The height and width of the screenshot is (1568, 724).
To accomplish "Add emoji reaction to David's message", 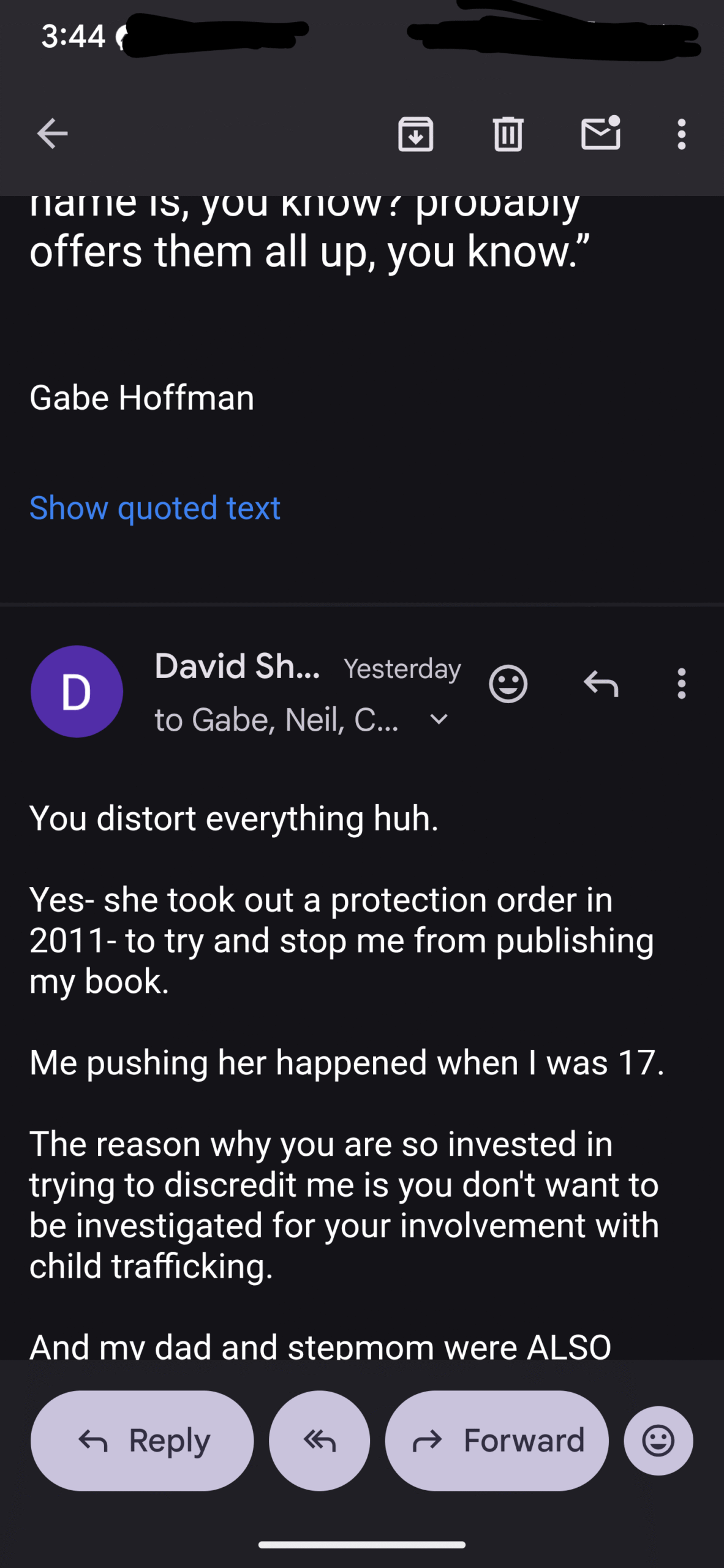I will (x=508, y=684).
